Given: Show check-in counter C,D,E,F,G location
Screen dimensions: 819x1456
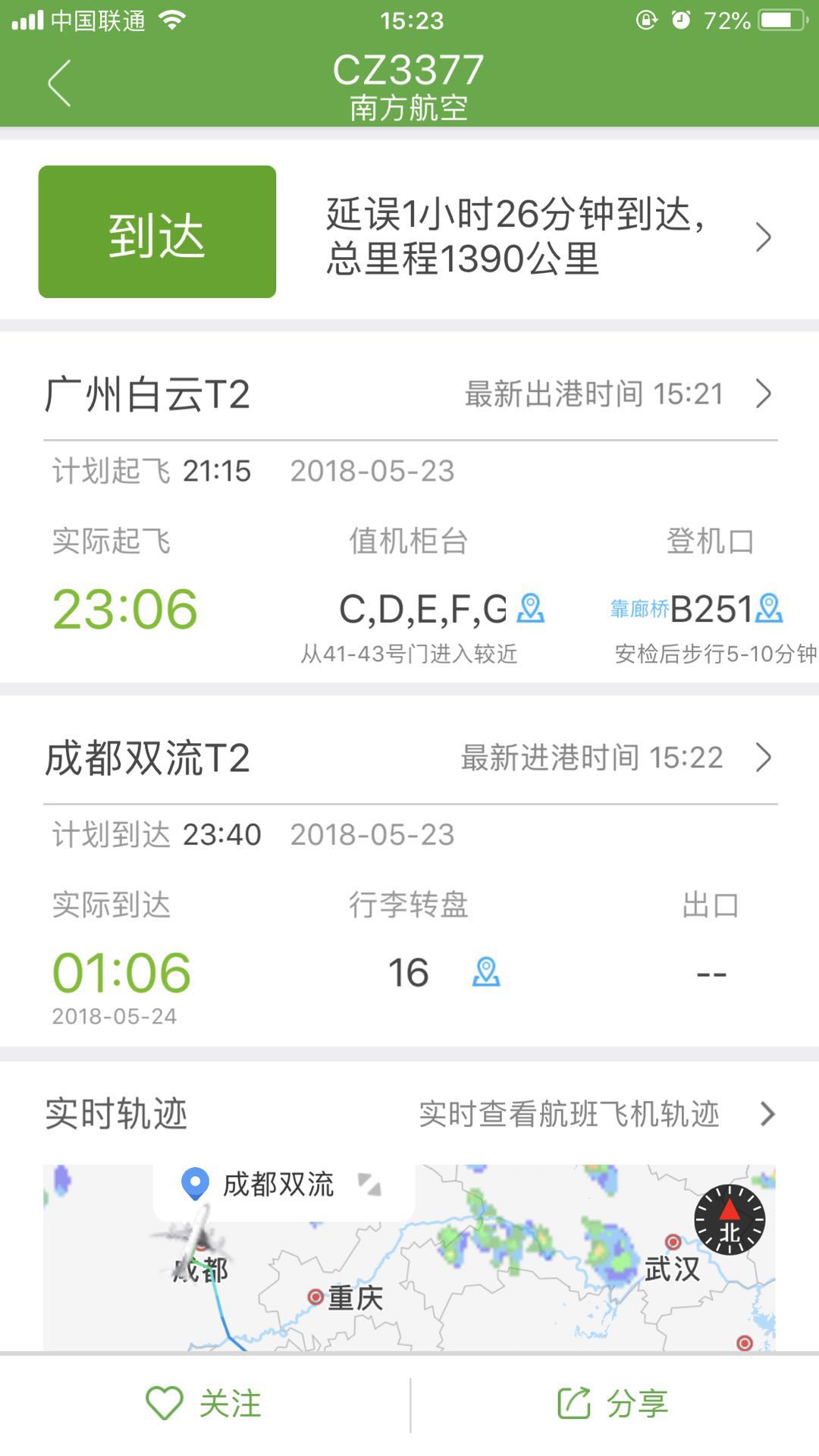Looking at the screenshot, I should (531, 608).
